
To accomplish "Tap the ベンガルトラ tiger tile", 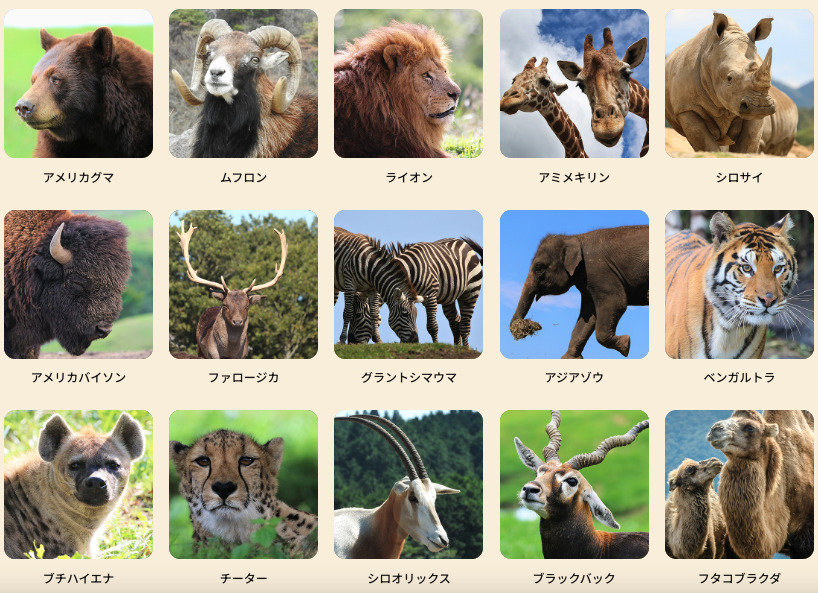I will [x=739, y=284].
